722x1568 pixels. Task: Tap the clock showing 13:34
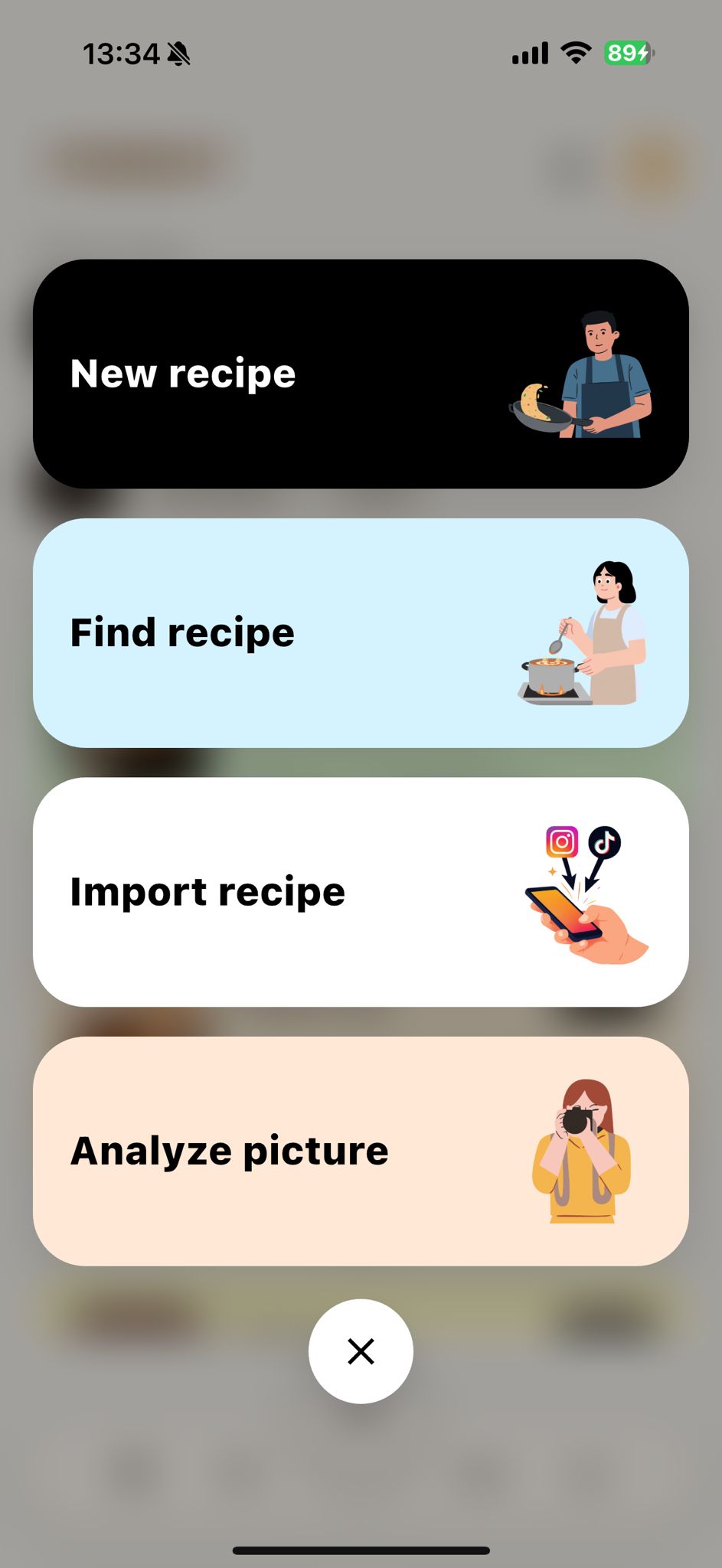[x=123, y=52]
